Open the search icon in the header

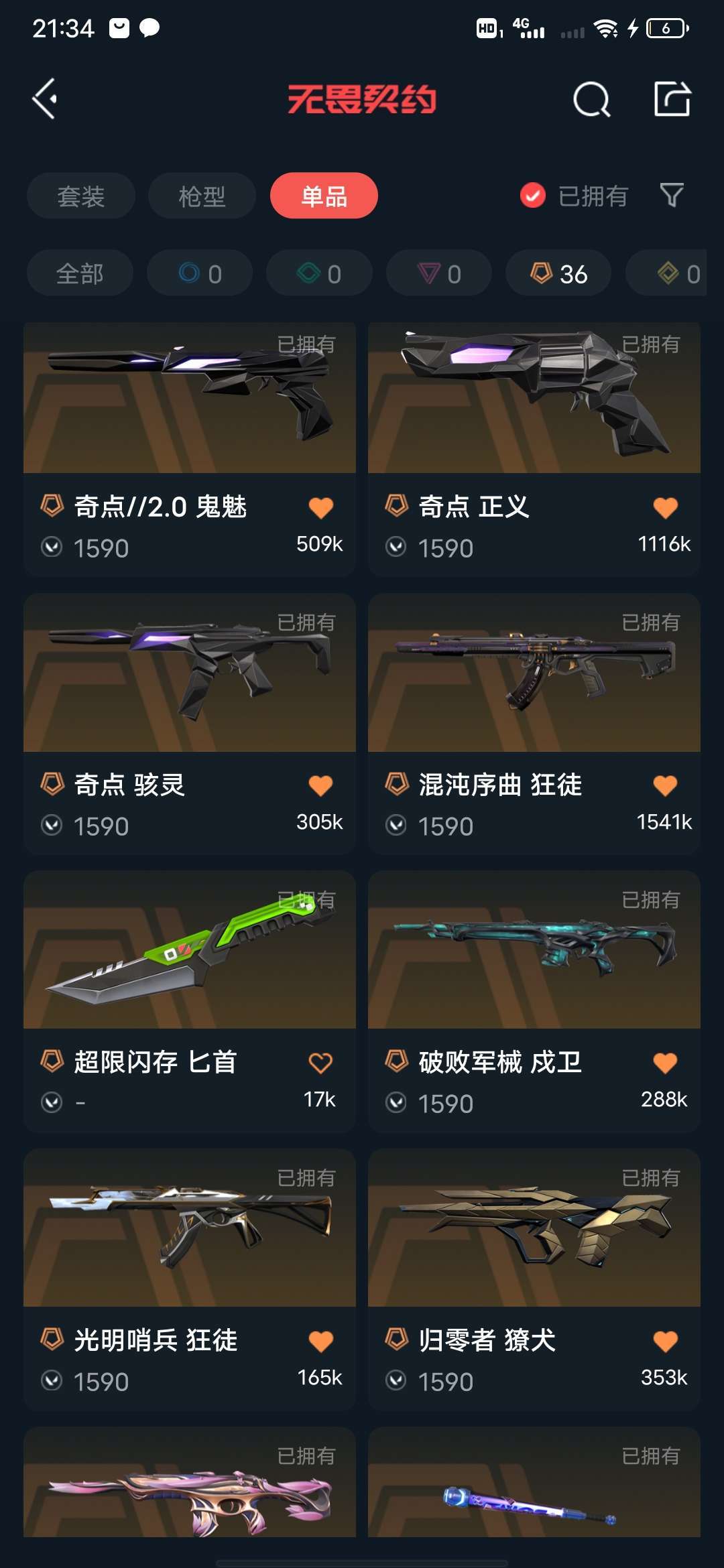[592, 100]
